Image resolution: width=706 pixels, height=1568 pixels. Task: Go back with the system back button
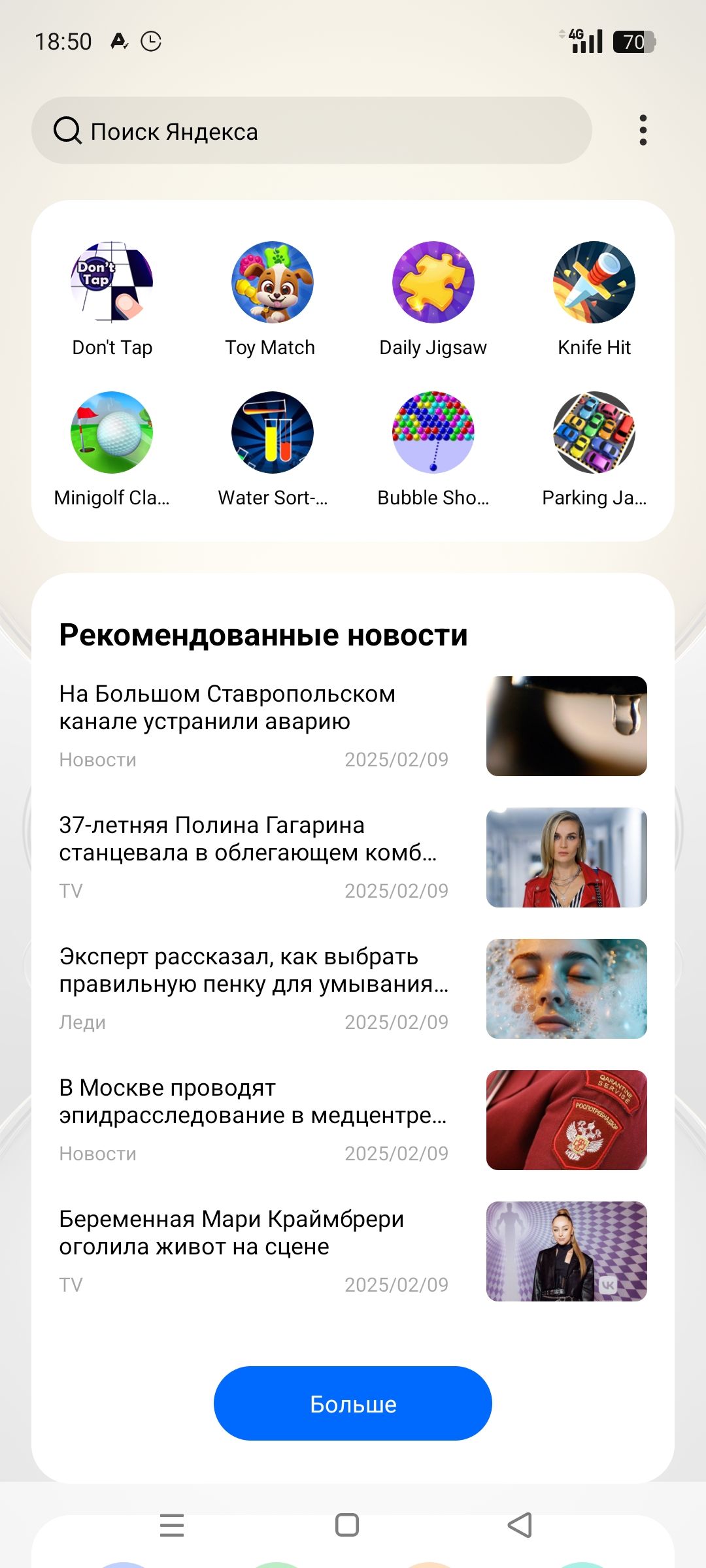click(520, 1525)
